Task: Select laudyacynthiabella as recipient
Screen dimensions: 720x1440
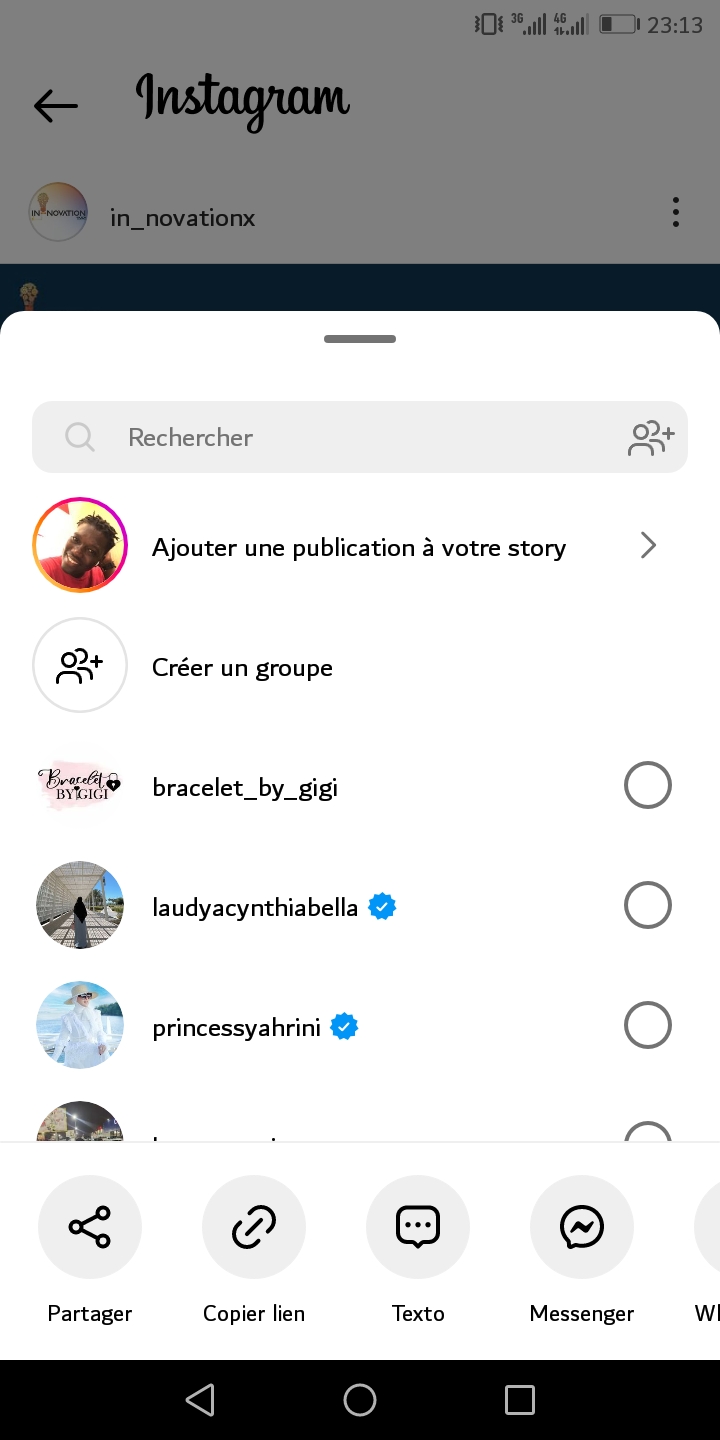Action: (647, 906)
